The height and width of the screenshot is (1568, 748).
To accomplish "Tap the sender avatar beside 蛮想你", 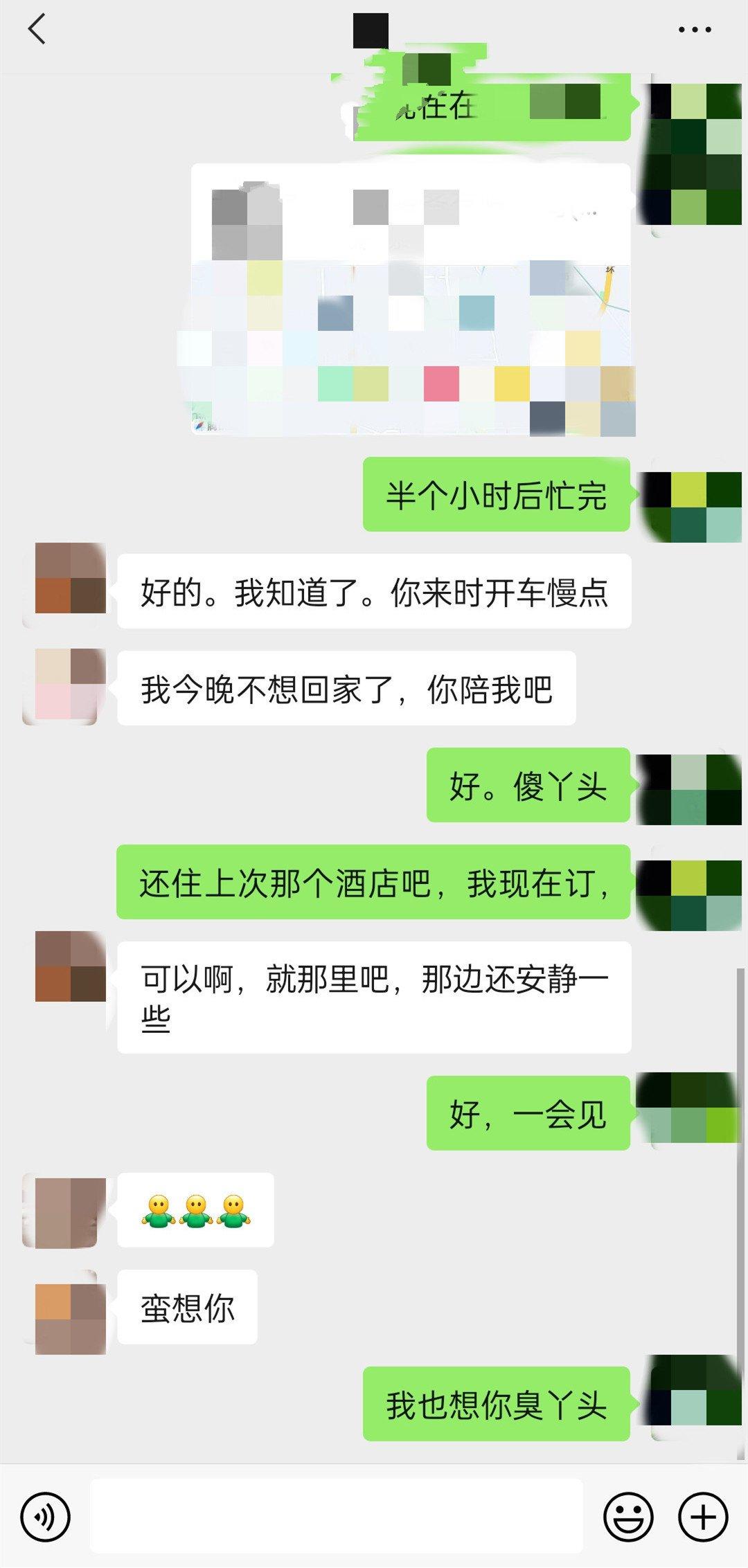I will (x=70, y=1318).
